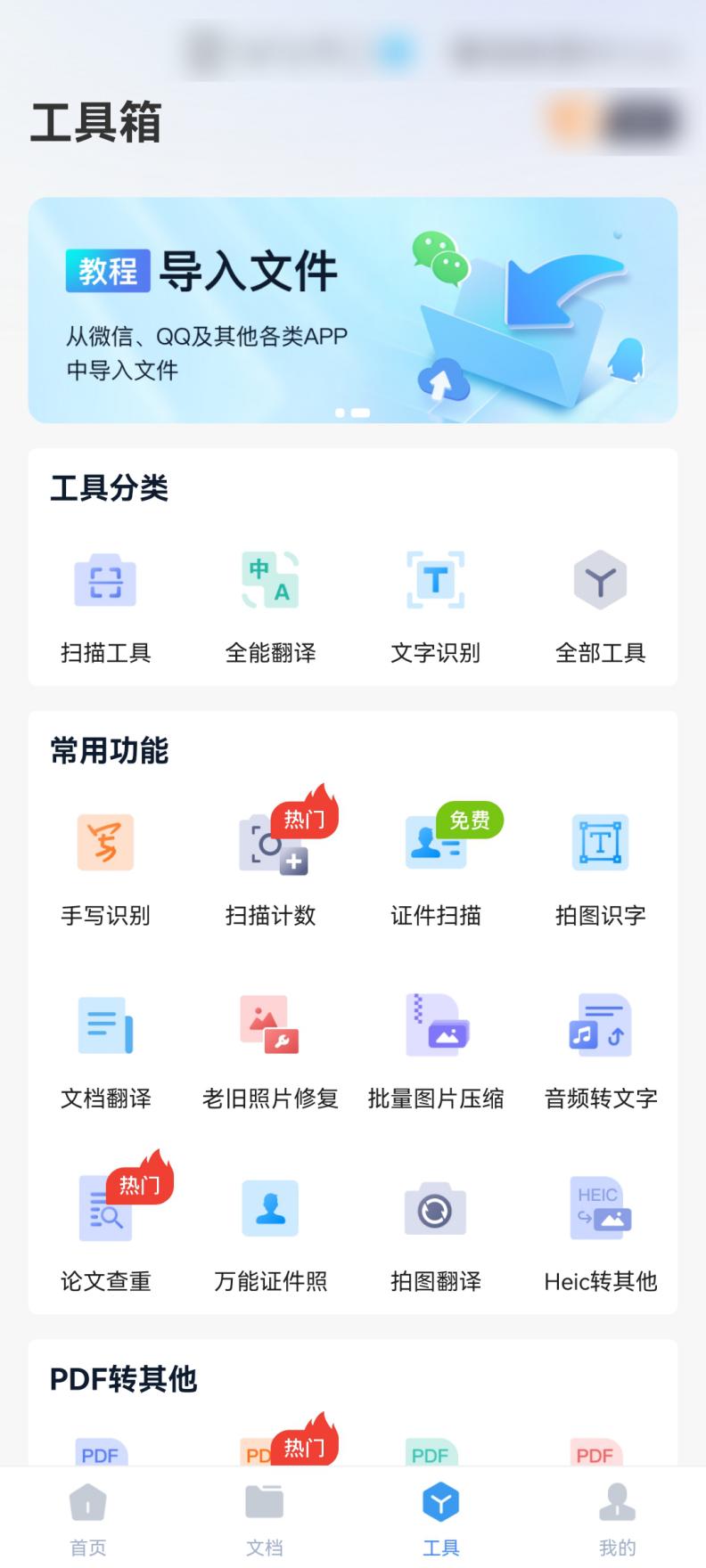Screen dimensions: 706x1568
Task: Switch to the 文档 documents tab
Action: pyautogui.click(x=262, y=1515)
